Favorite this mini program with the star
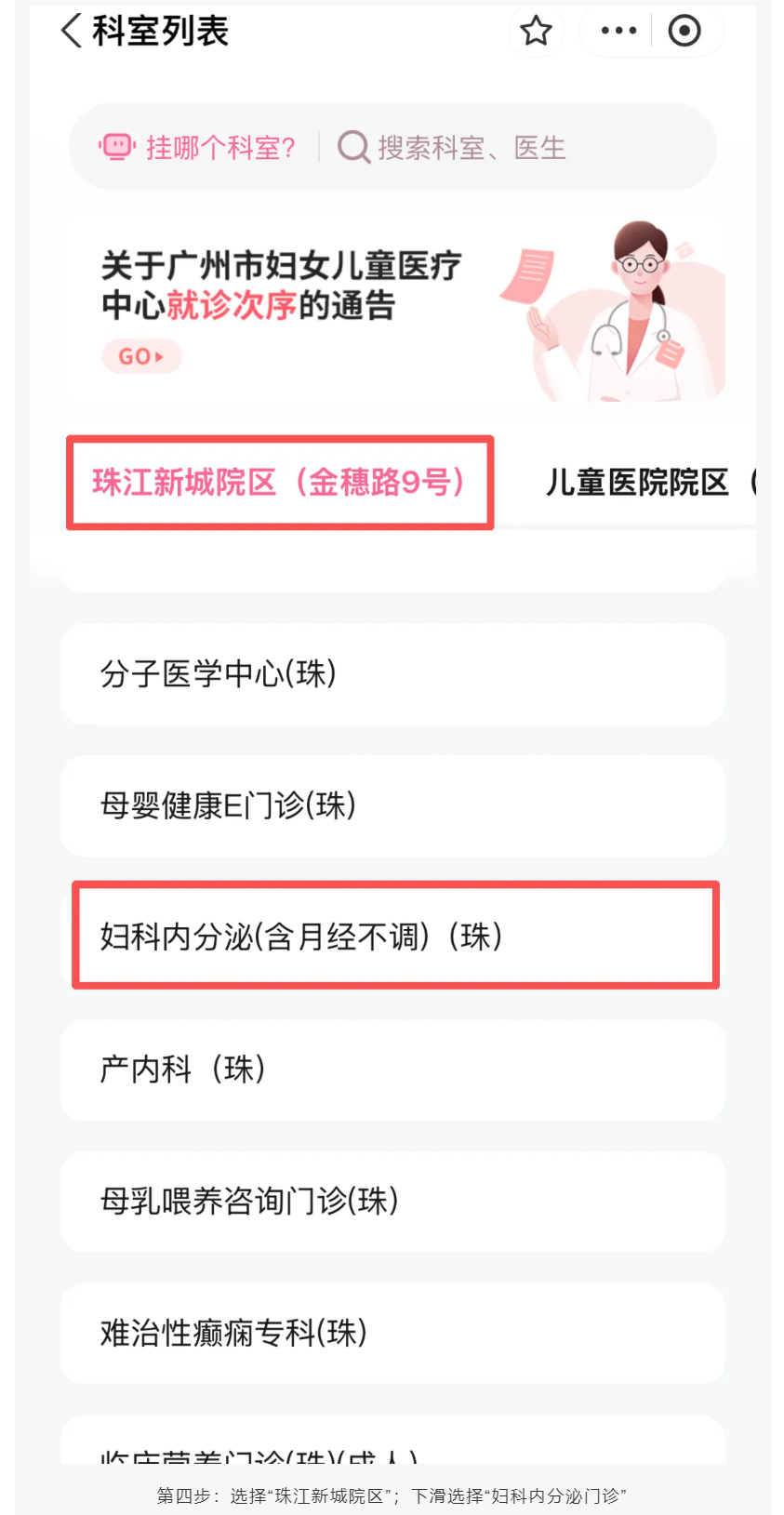The height and width of the screenshot is (1515, 784). [x=536, y=32]
